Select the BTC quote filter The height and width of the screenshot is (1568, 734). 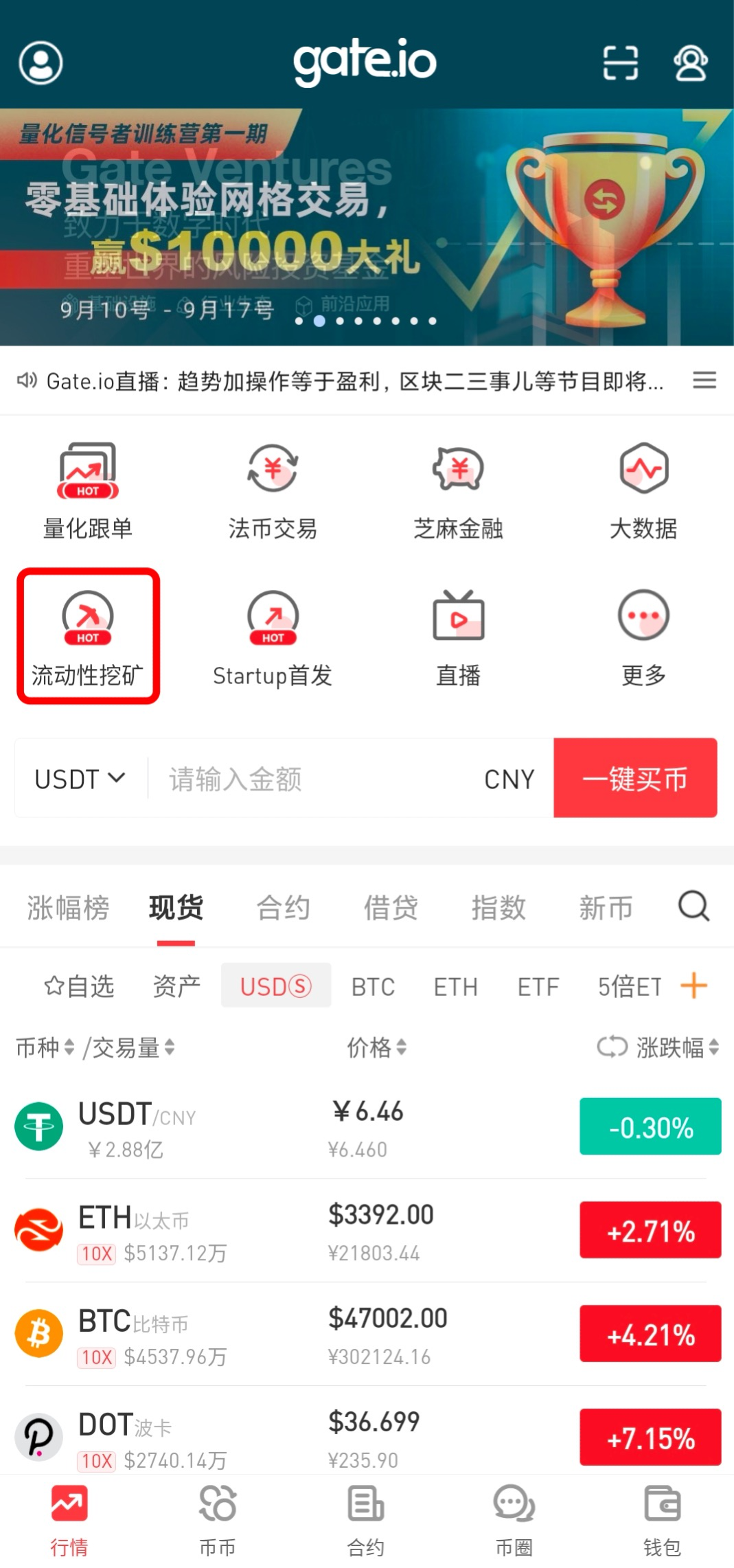(372, 986)
